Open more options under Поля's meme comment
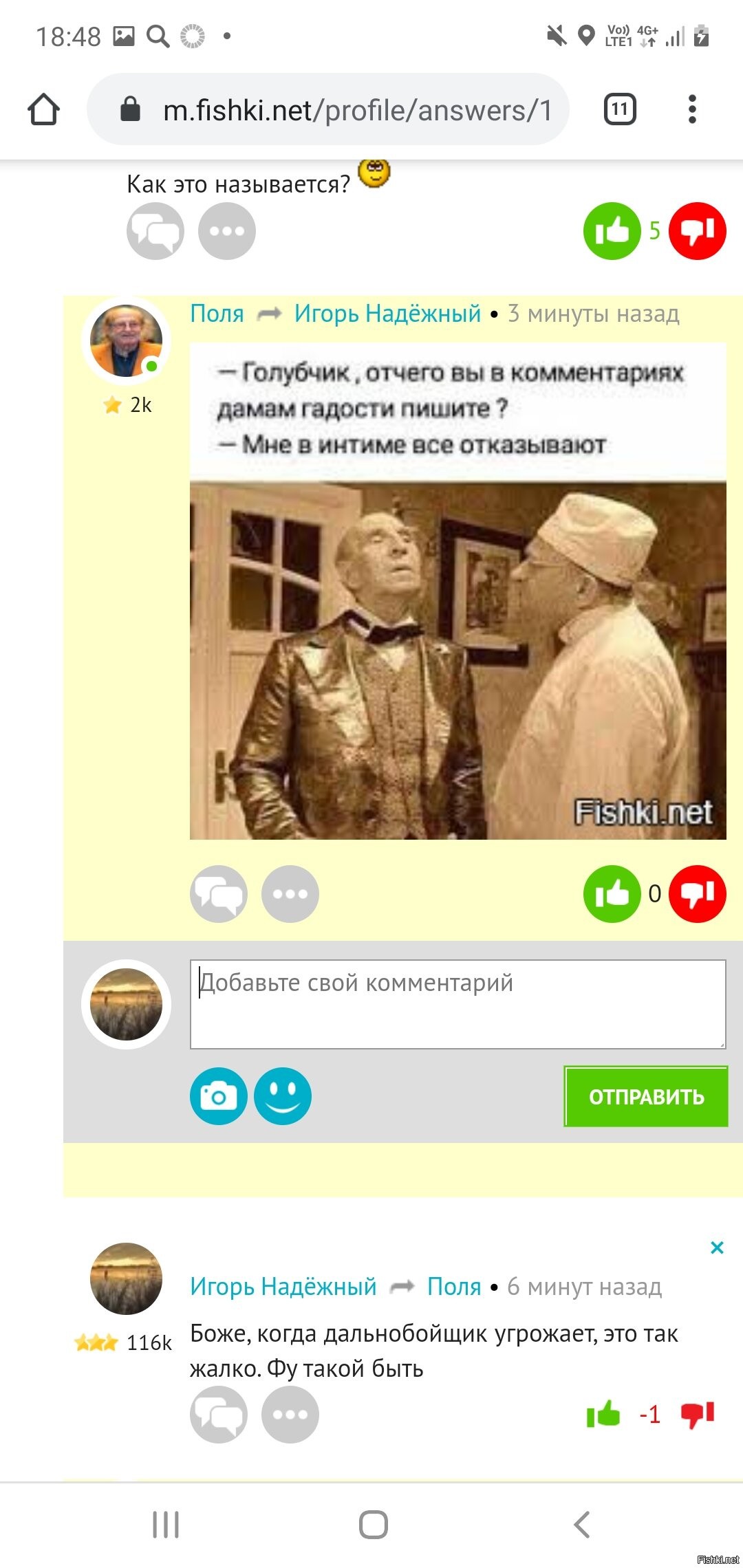The width and height of the screenshot is (743, 1568). coord(290,894)
